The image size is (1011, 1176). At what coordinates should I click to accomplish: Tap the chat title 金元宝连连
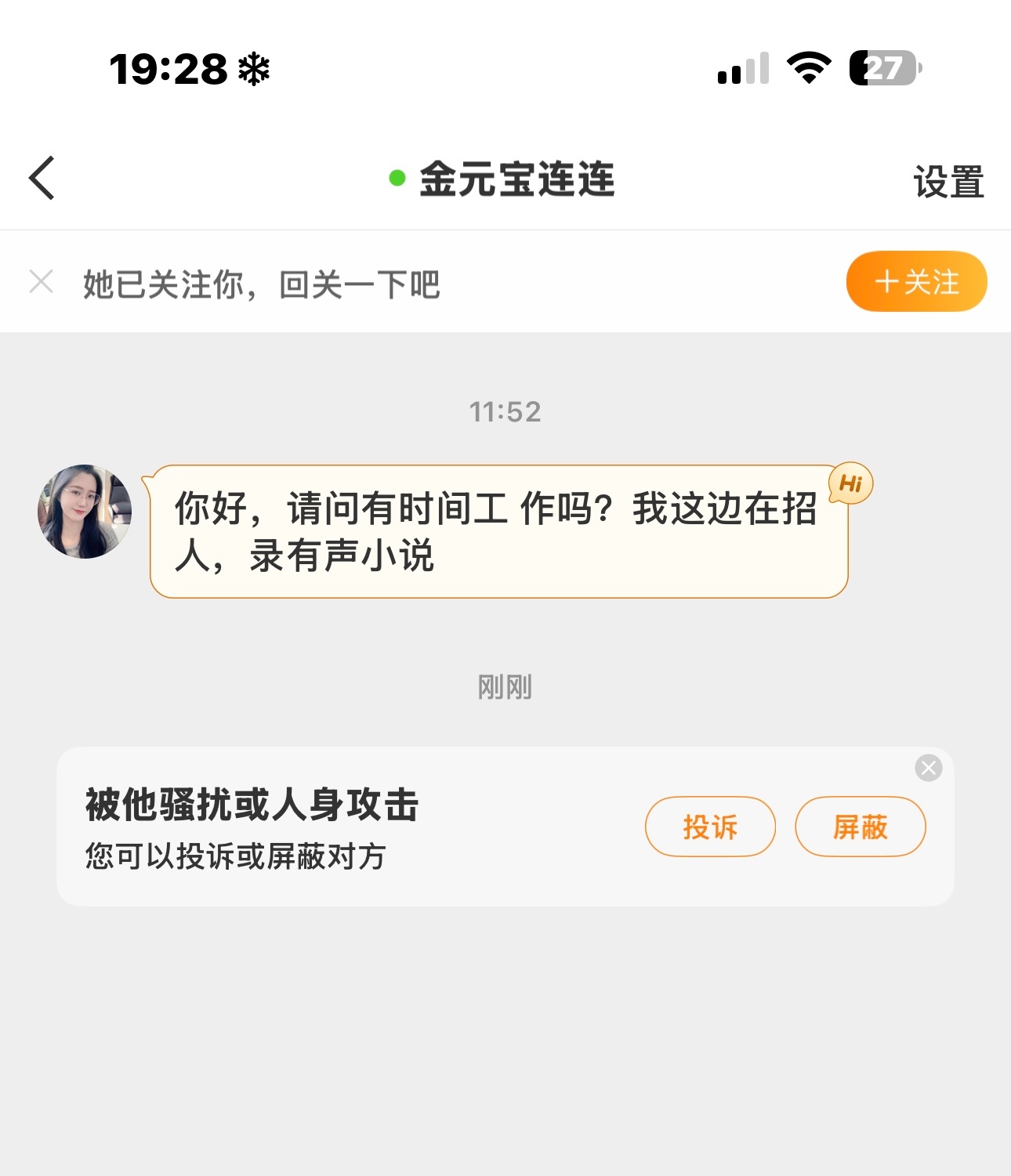pyautogui.click(x=517, y=179)
